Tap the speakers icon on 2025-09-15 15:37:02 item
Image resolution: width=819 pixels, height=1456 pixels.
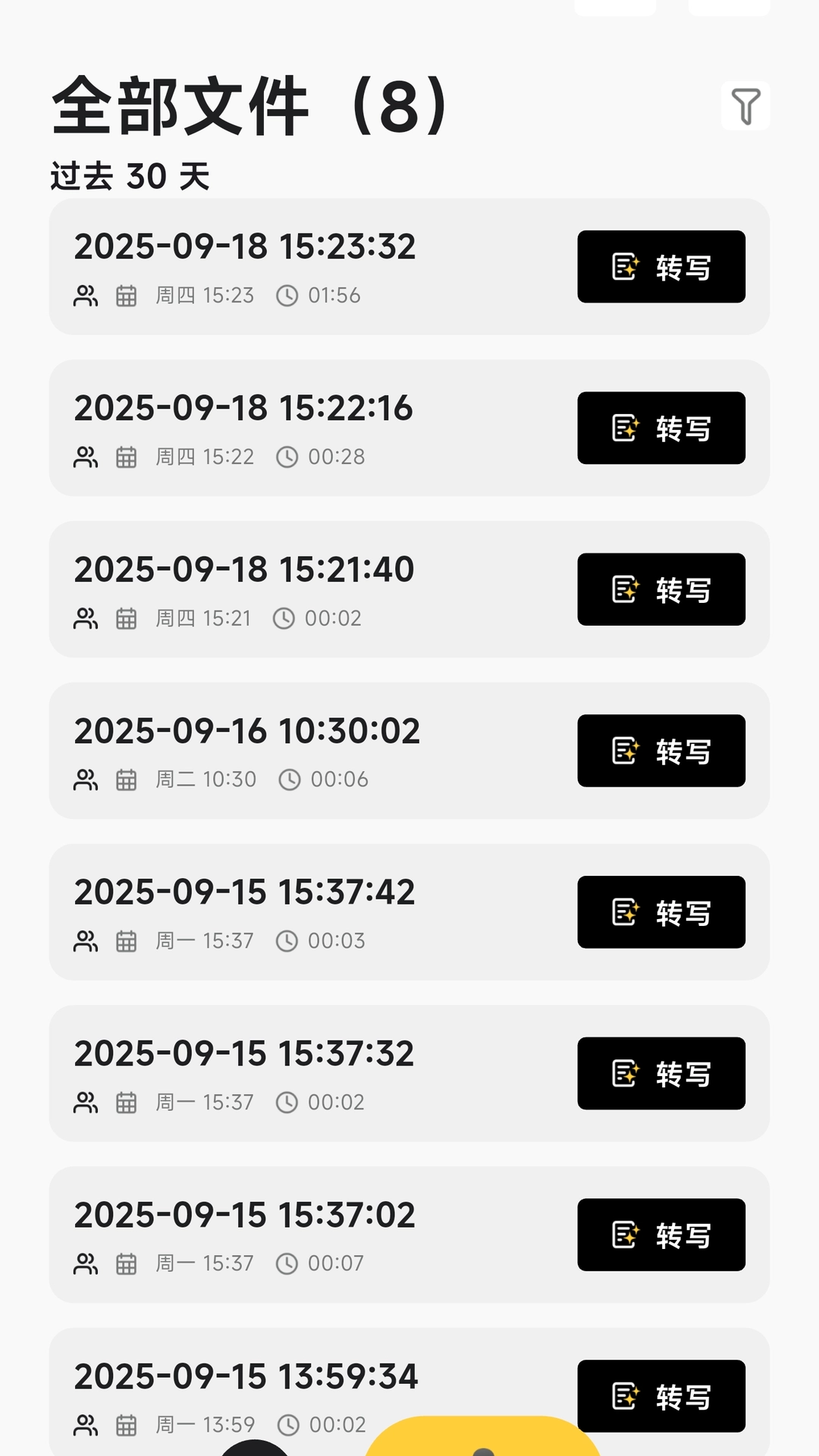(x=86, y=1263)
